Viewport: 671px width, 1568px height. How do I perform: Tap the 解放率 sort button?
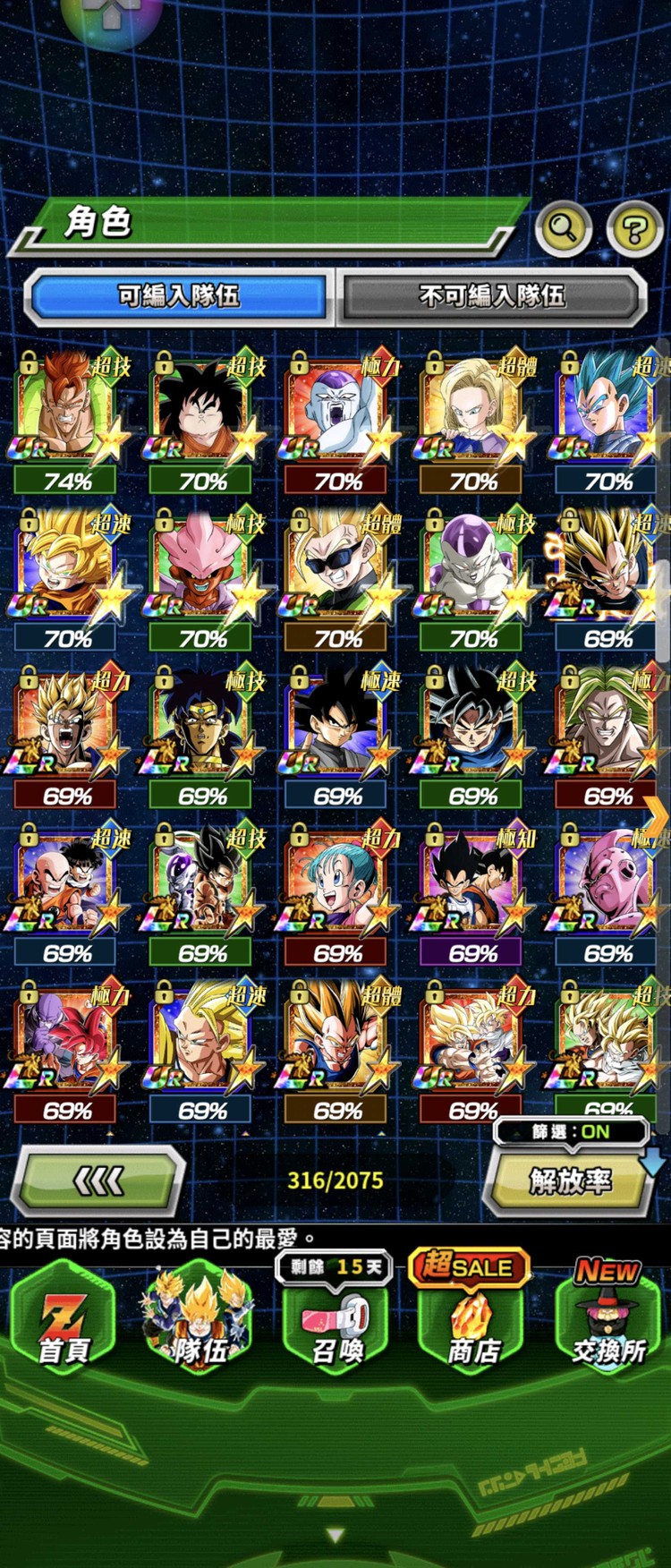(x=571, y=1182)
